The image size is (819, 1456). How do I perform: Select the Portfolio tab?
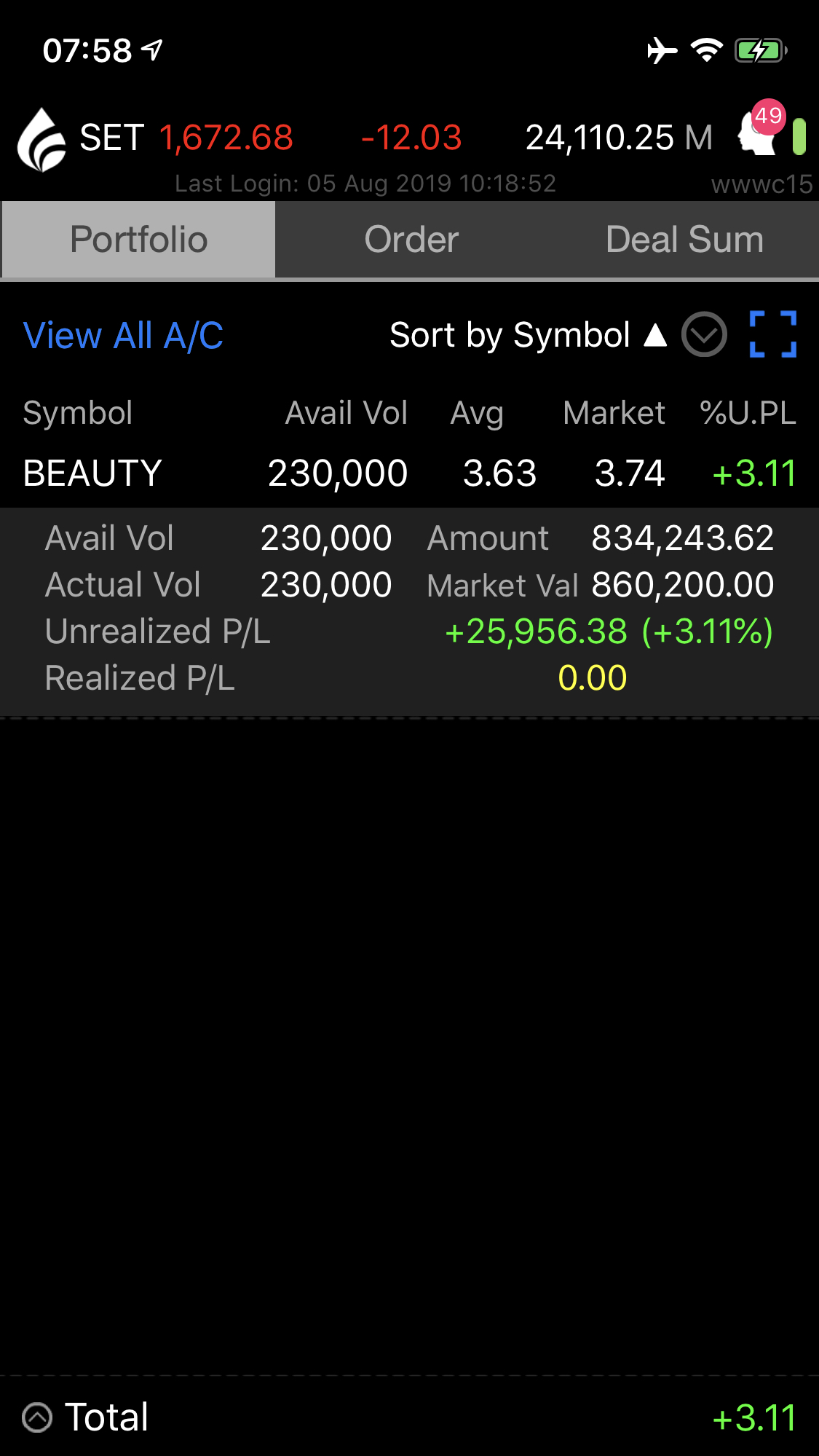tap(138, 240)
